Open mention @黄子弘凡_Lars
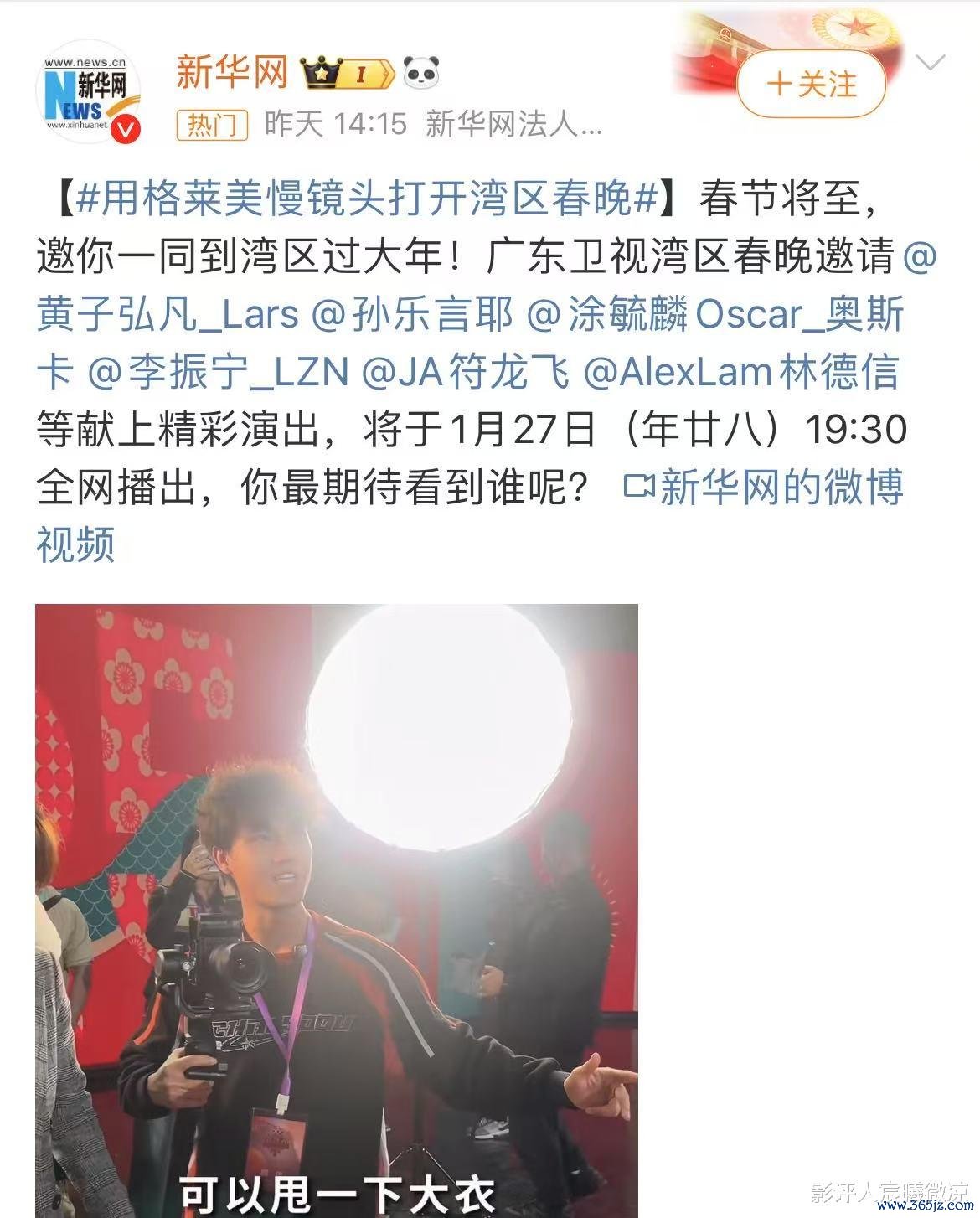This screenshot has width=980, height=1218. pyautogui.click(x=168, y=315)
